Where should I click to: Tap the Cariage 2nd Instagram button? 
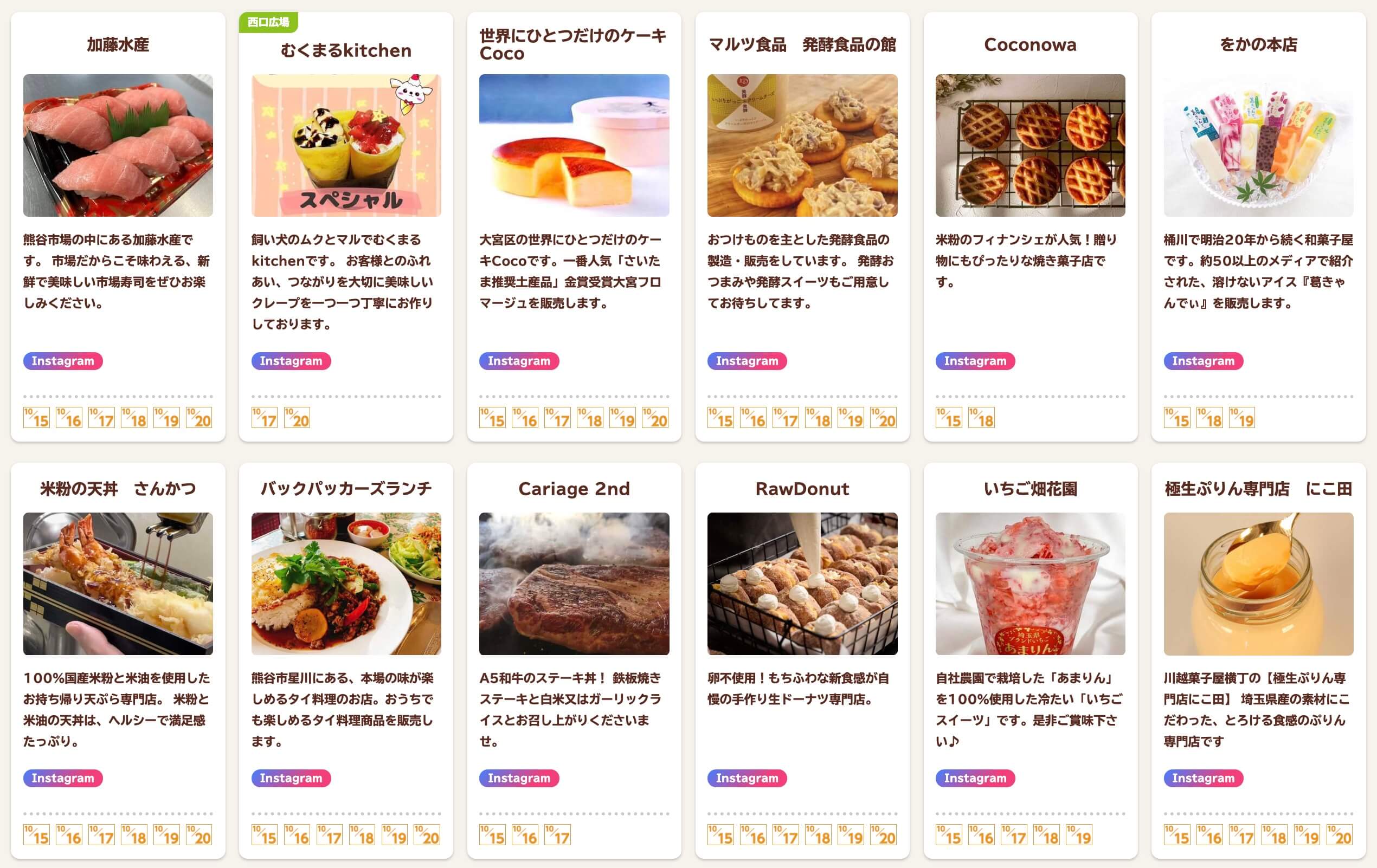click(519, 778)
